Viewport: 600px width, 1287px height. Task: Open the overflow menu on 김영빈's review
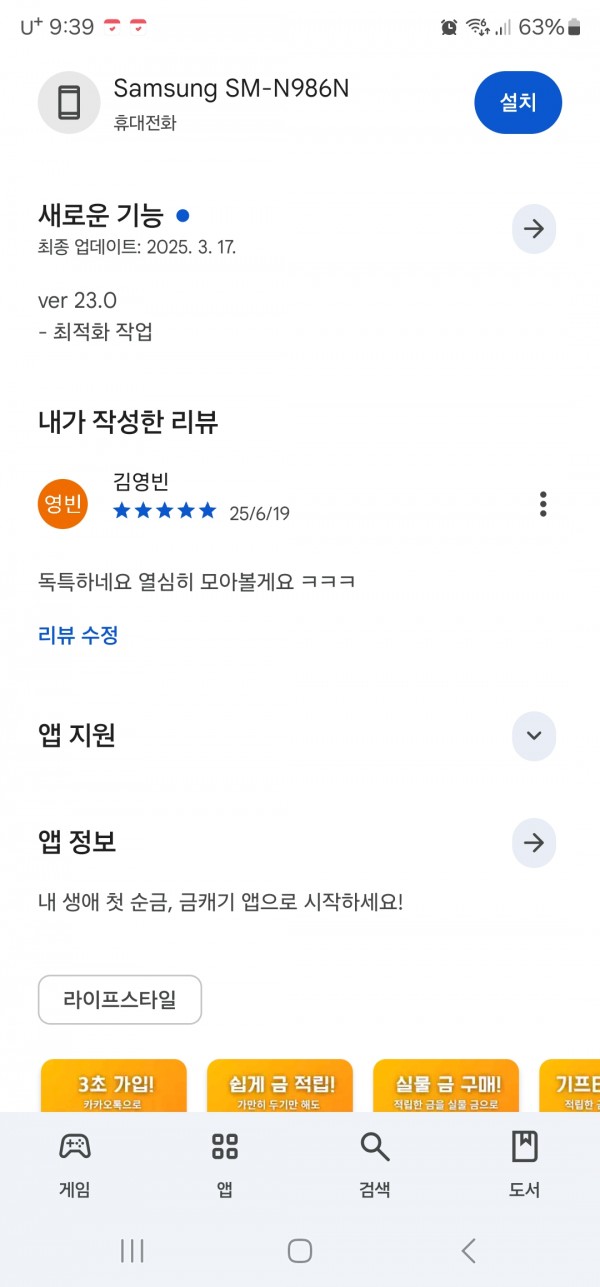point(543,504)
